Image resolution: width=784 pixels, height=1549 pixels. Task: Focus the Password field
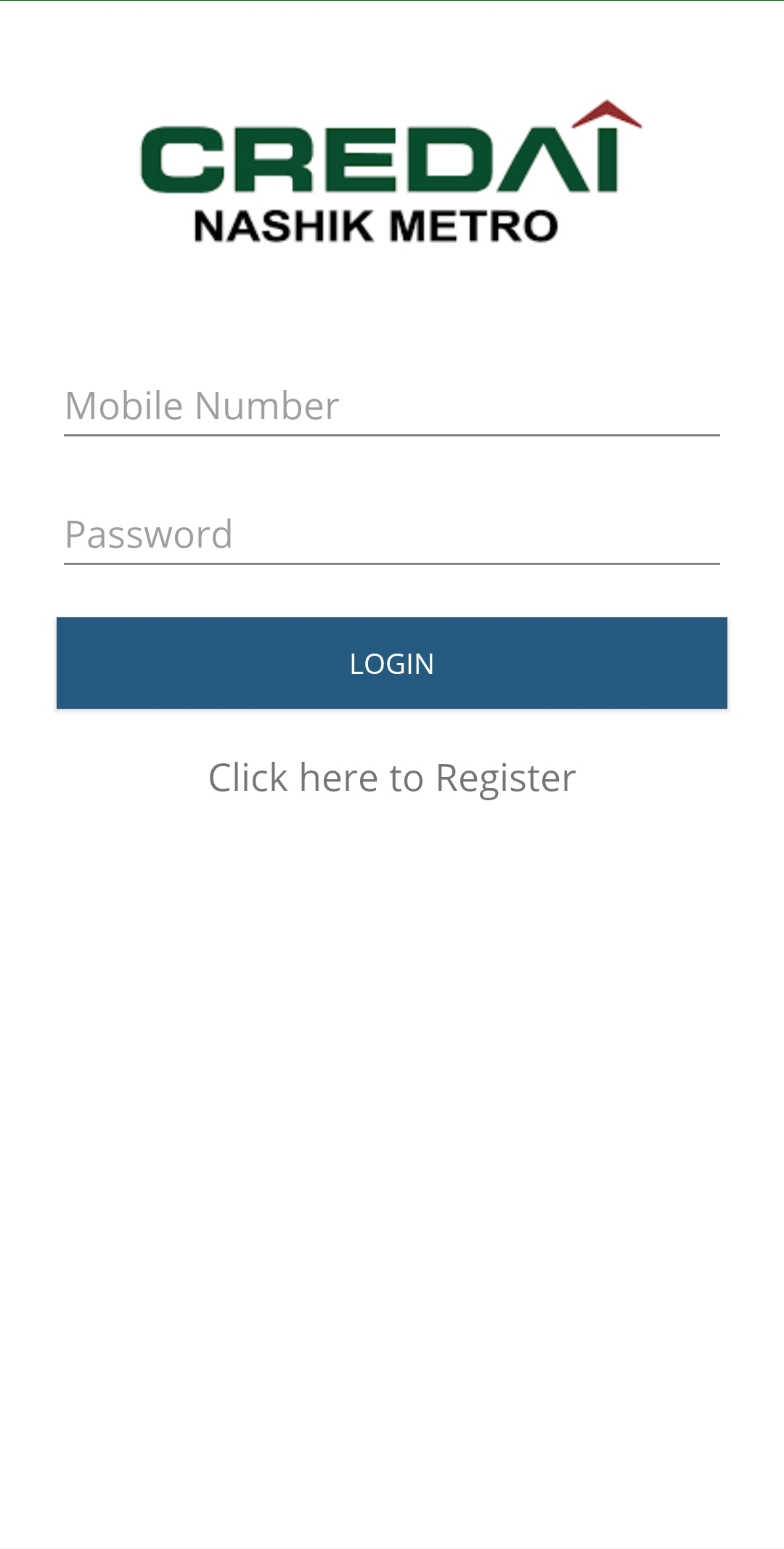click(x=392, y=535)
